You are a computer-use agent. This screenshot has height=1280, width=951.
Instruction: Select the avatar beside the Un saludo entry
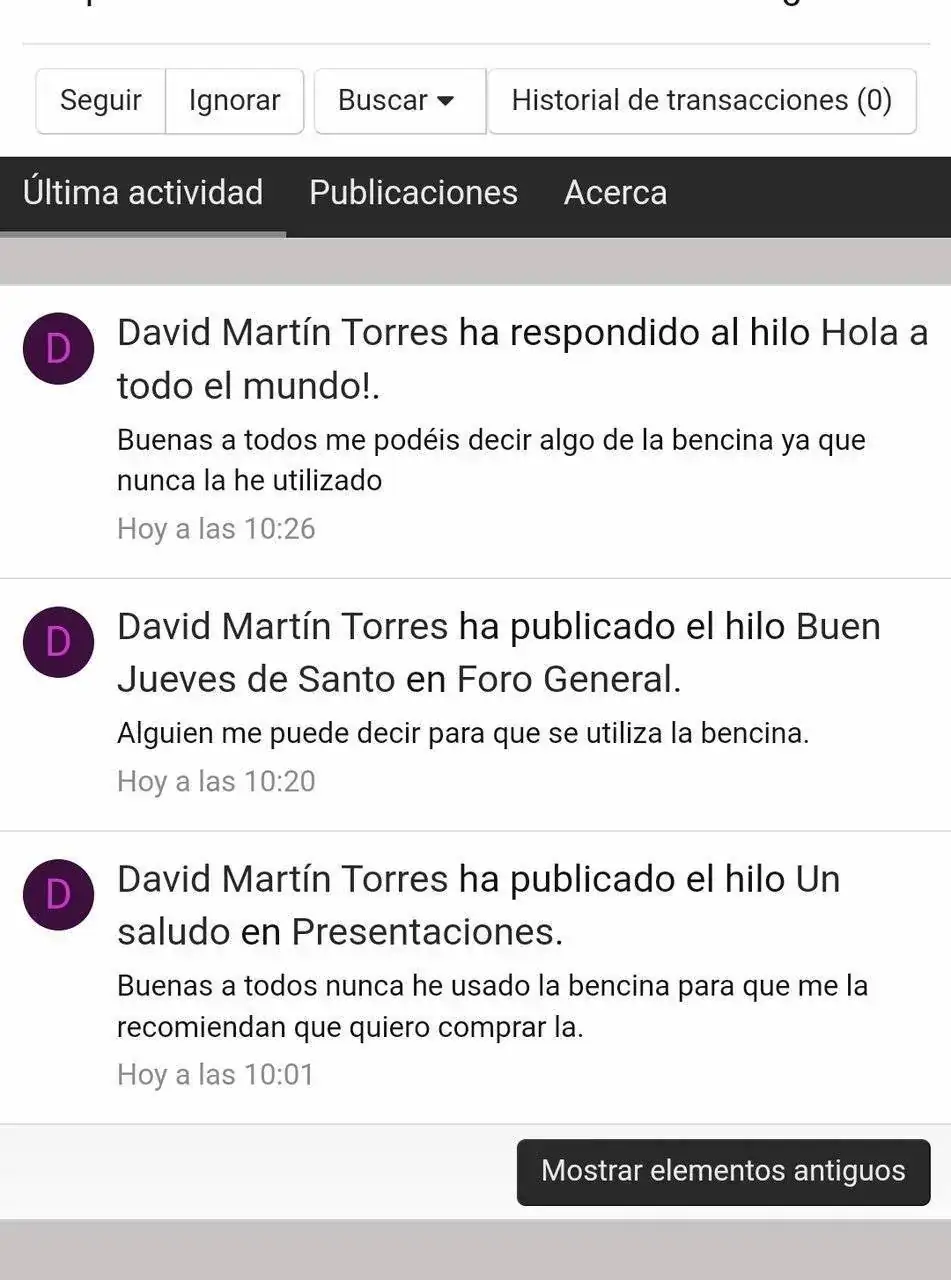pyautogui.click(x=57, y=895)
